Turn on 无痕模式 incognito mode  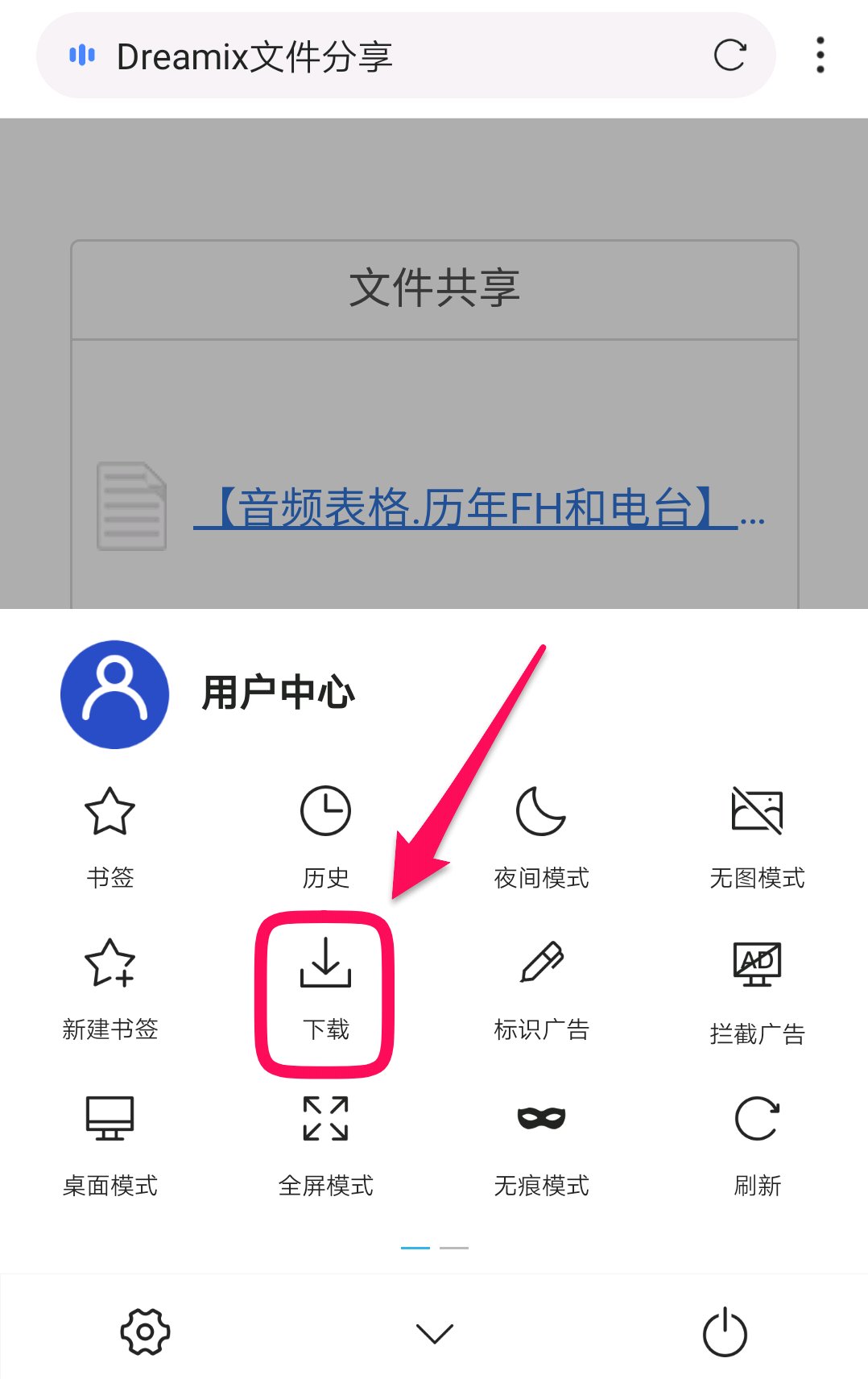[541, 1144]
